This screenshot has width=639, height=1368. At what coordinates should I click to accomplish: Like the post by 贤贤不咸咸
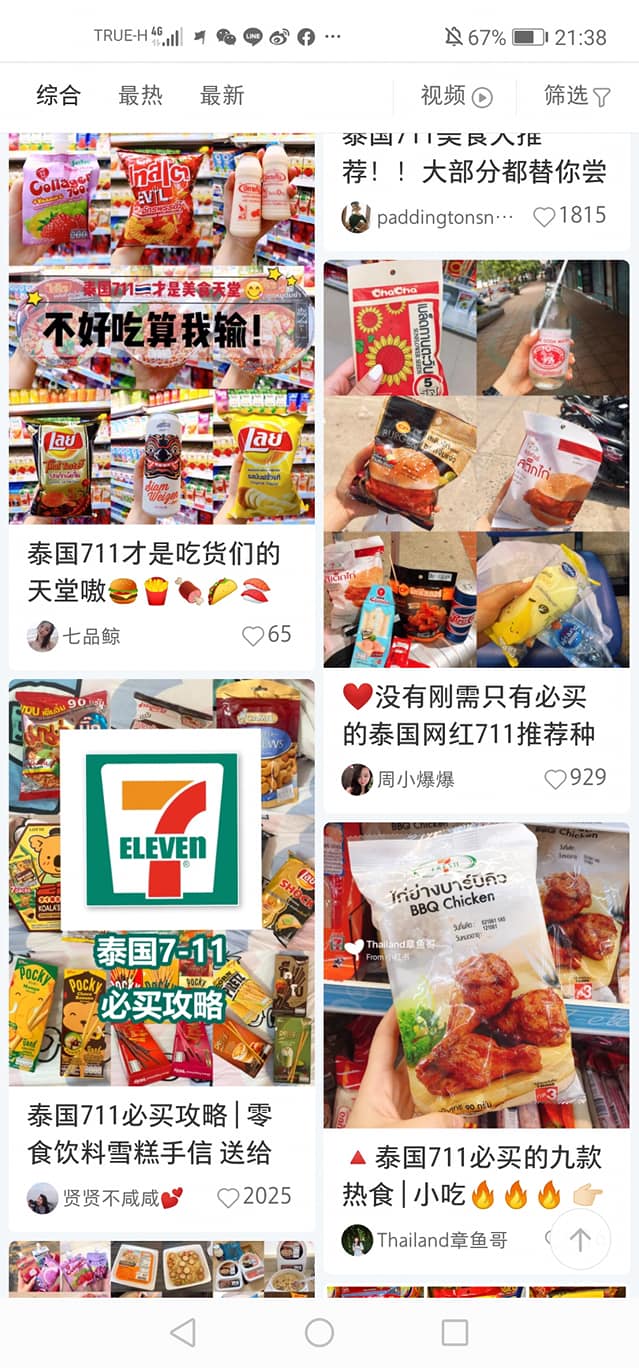(229, 1197)
